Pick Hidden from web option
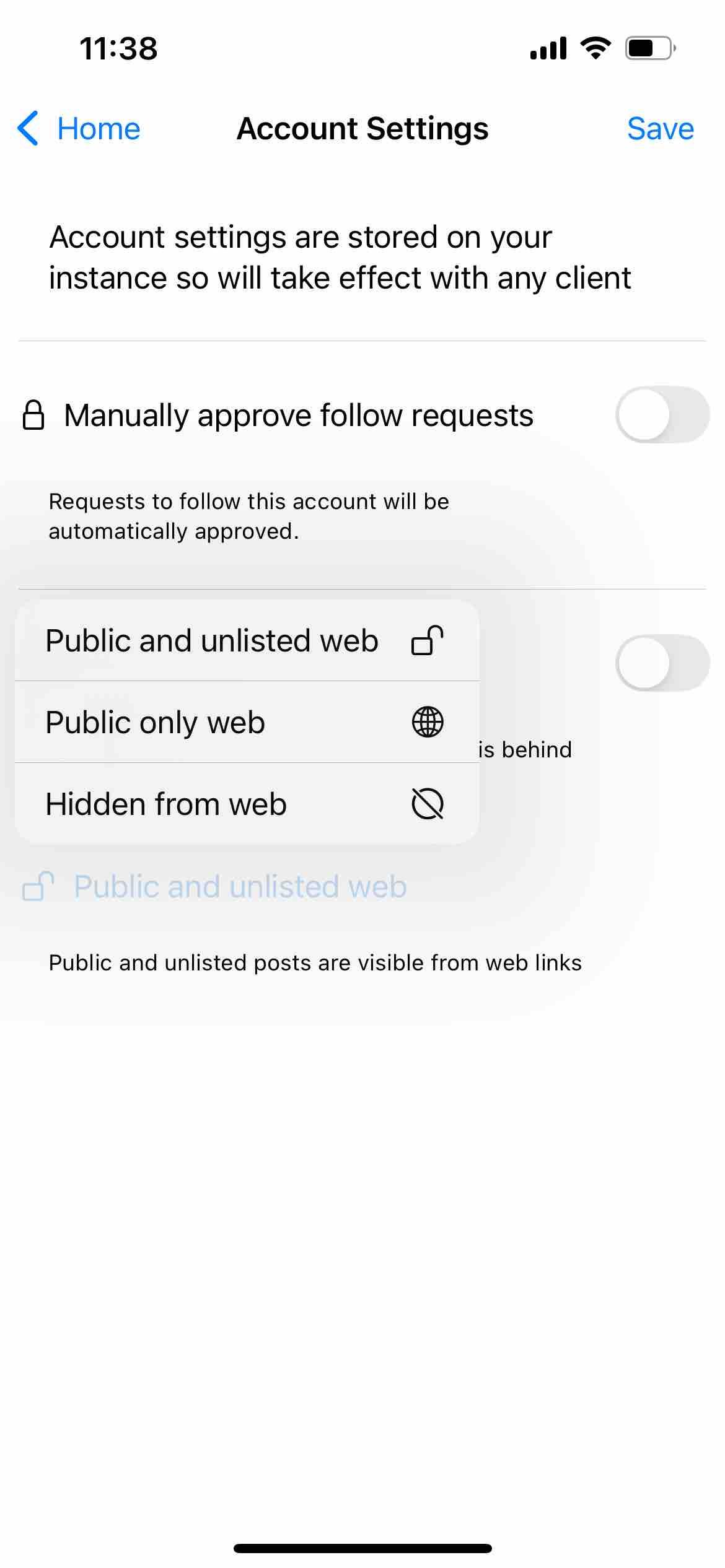Image resolution: width=725 pixels, height=1568 pixels. 247,804
